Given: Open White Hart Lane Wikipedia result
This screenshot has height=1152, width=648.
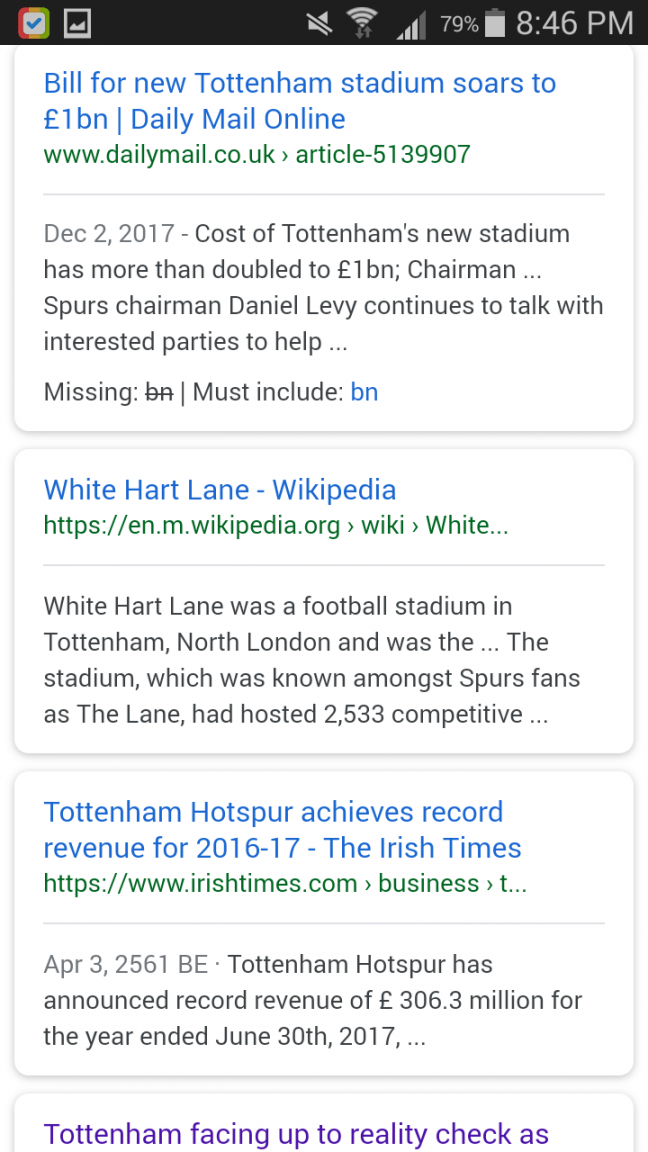Looking at the screenshot, I should pos(220,490).
